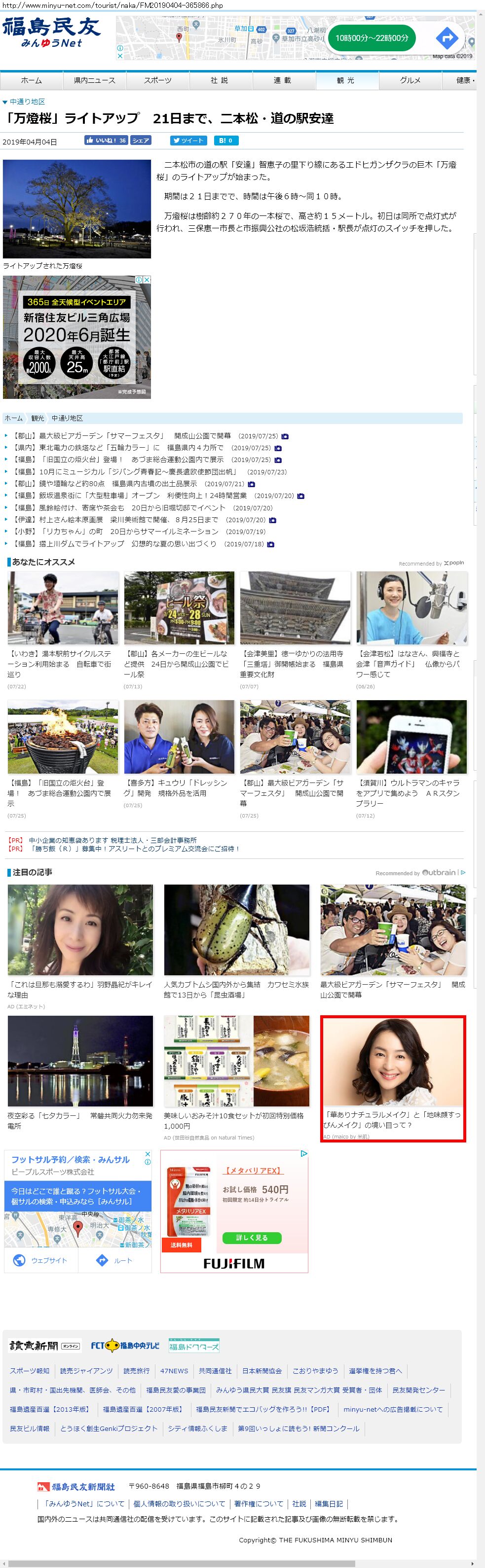Switch to the スポーツ tab
Image resolution: width=485 pixels, height=1568 pixels.
158,80
